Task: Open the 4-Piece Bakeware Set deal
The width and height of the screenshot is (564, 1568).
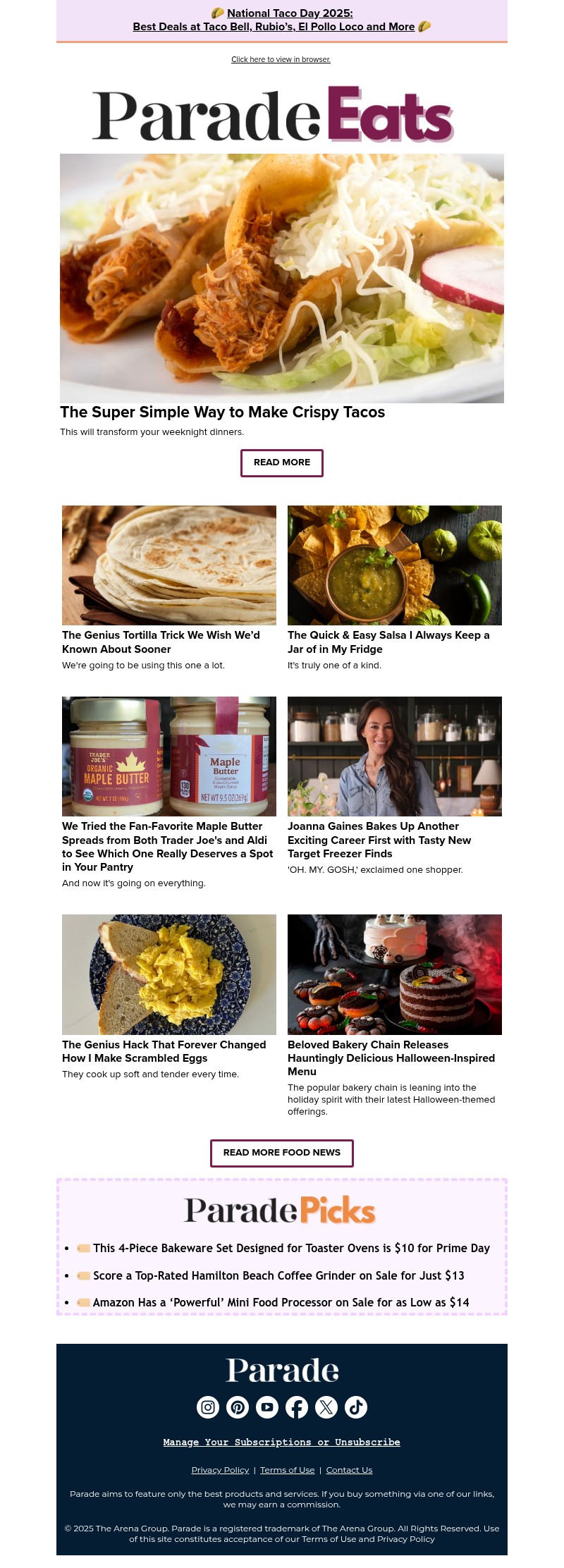Action: 291,1248
